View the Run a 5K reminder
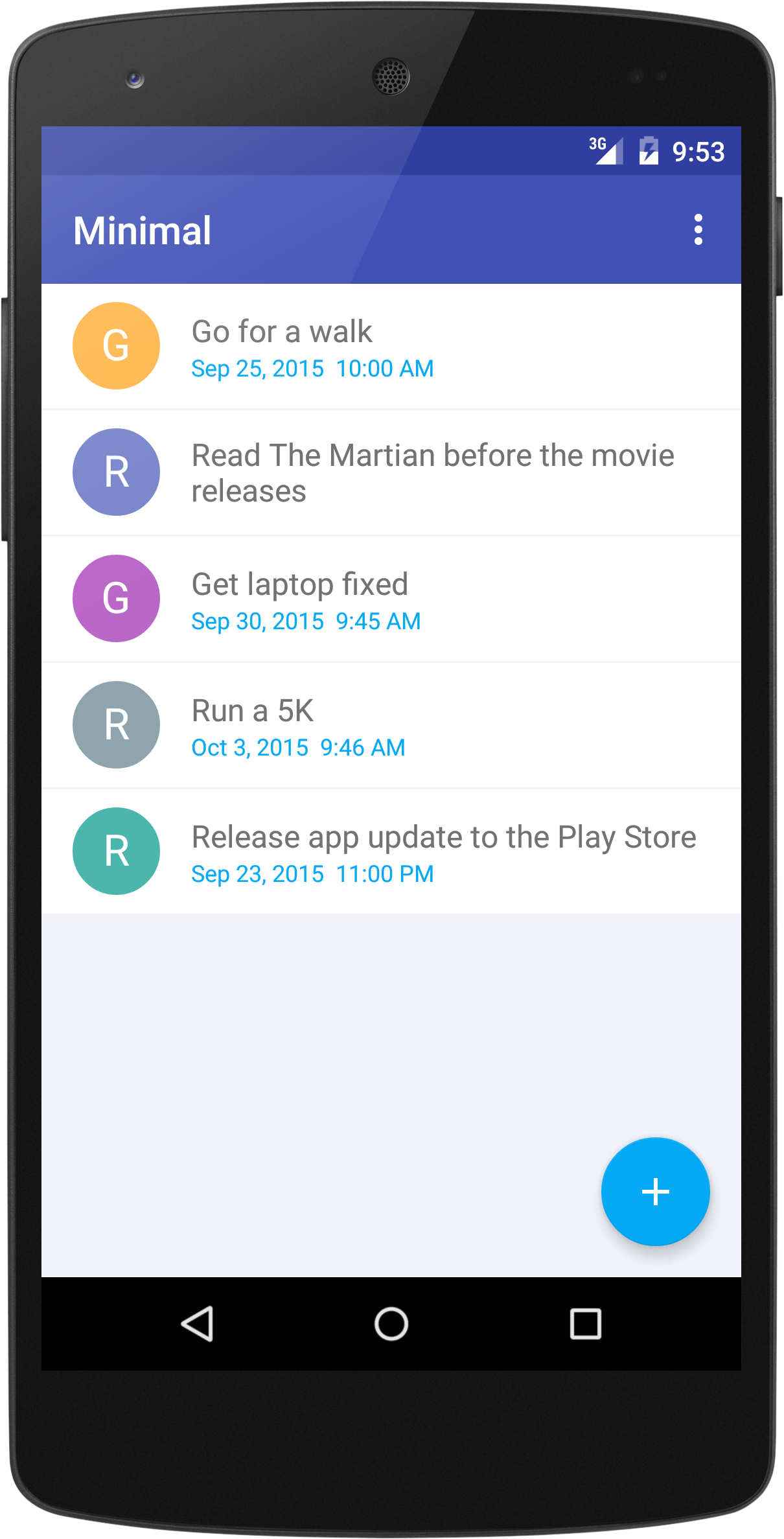The image size is (784, 1539). [x=391, y=725]
